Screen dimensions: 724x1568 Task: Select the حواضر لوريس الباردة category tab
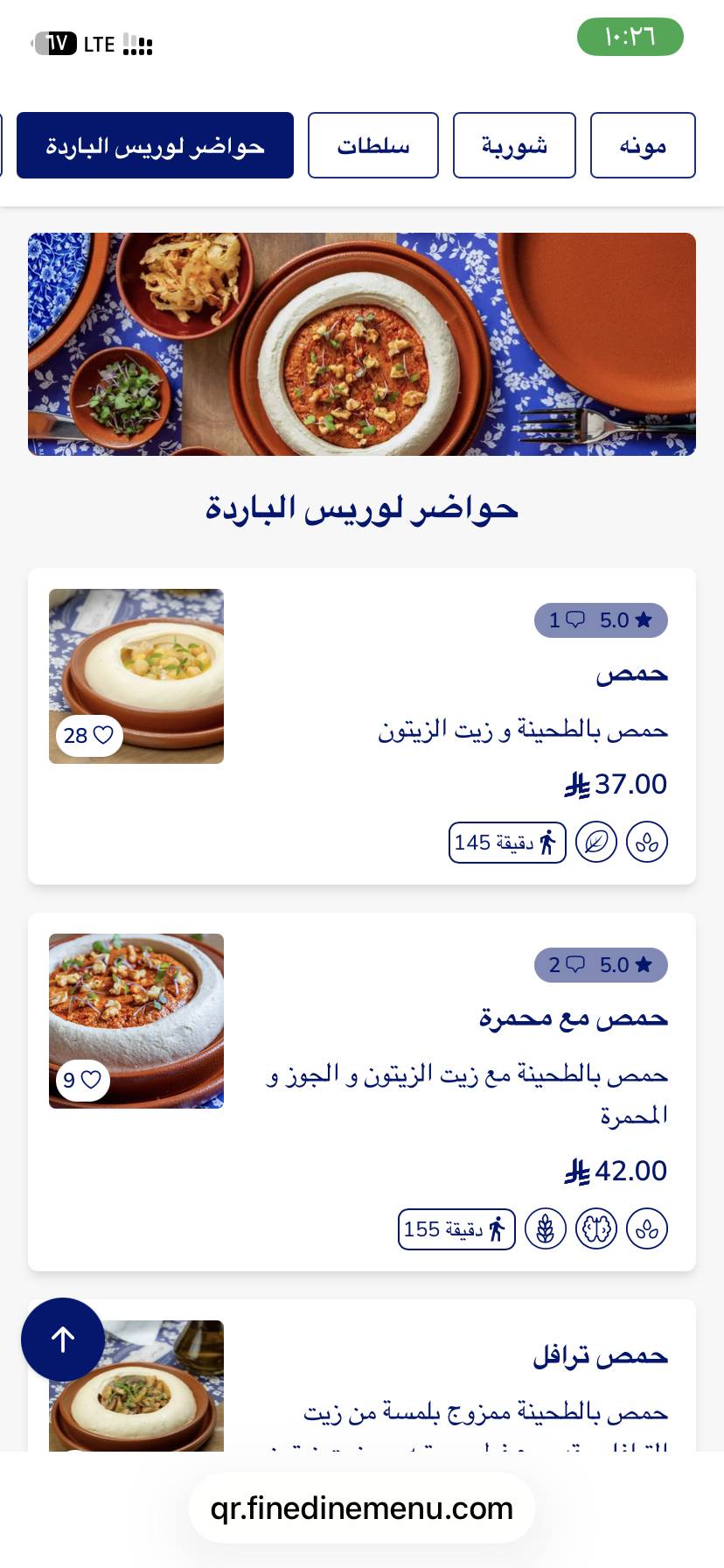pyautogui.click(x=155, y=145)
